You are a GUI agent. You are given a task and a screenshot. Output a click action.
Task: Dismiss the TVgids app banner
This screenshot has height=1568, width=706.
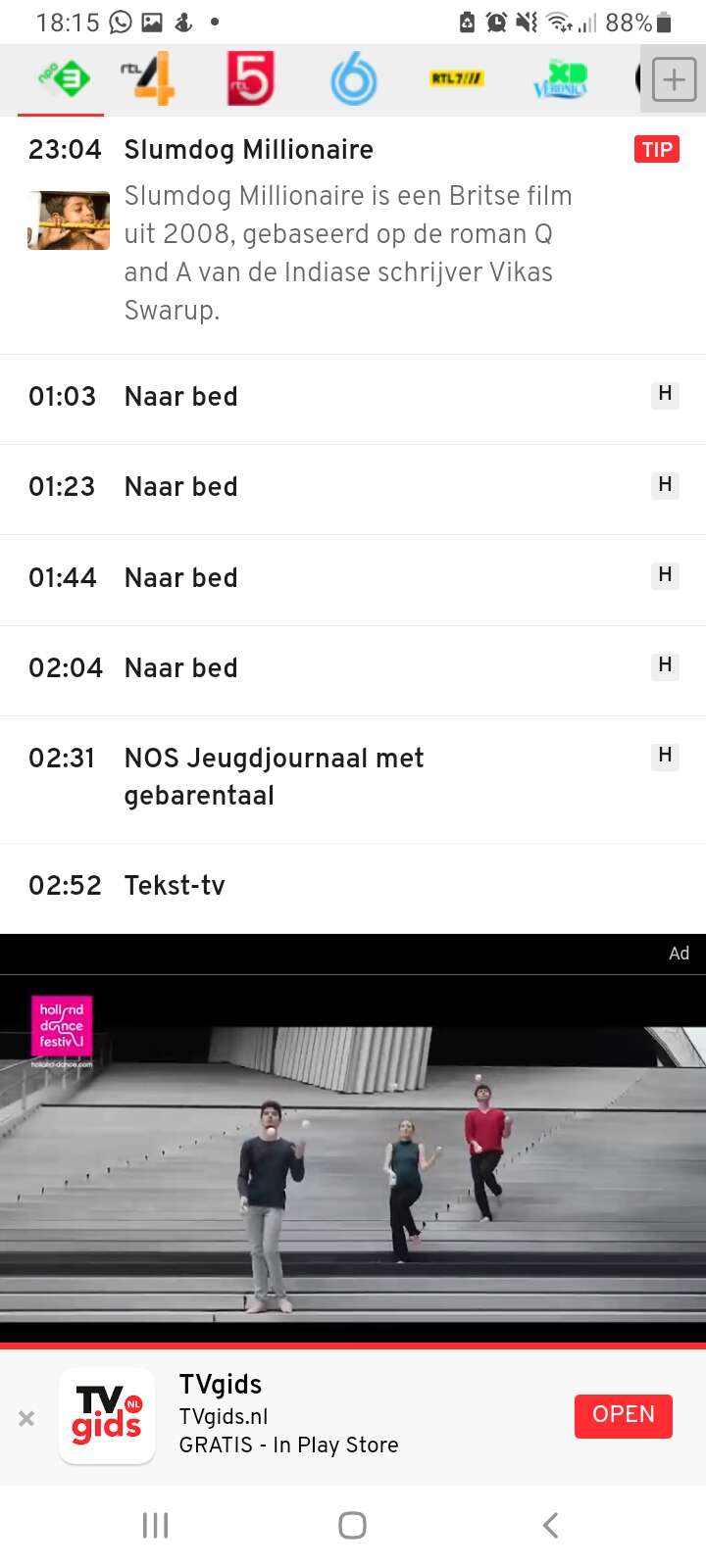(26, 1418)
